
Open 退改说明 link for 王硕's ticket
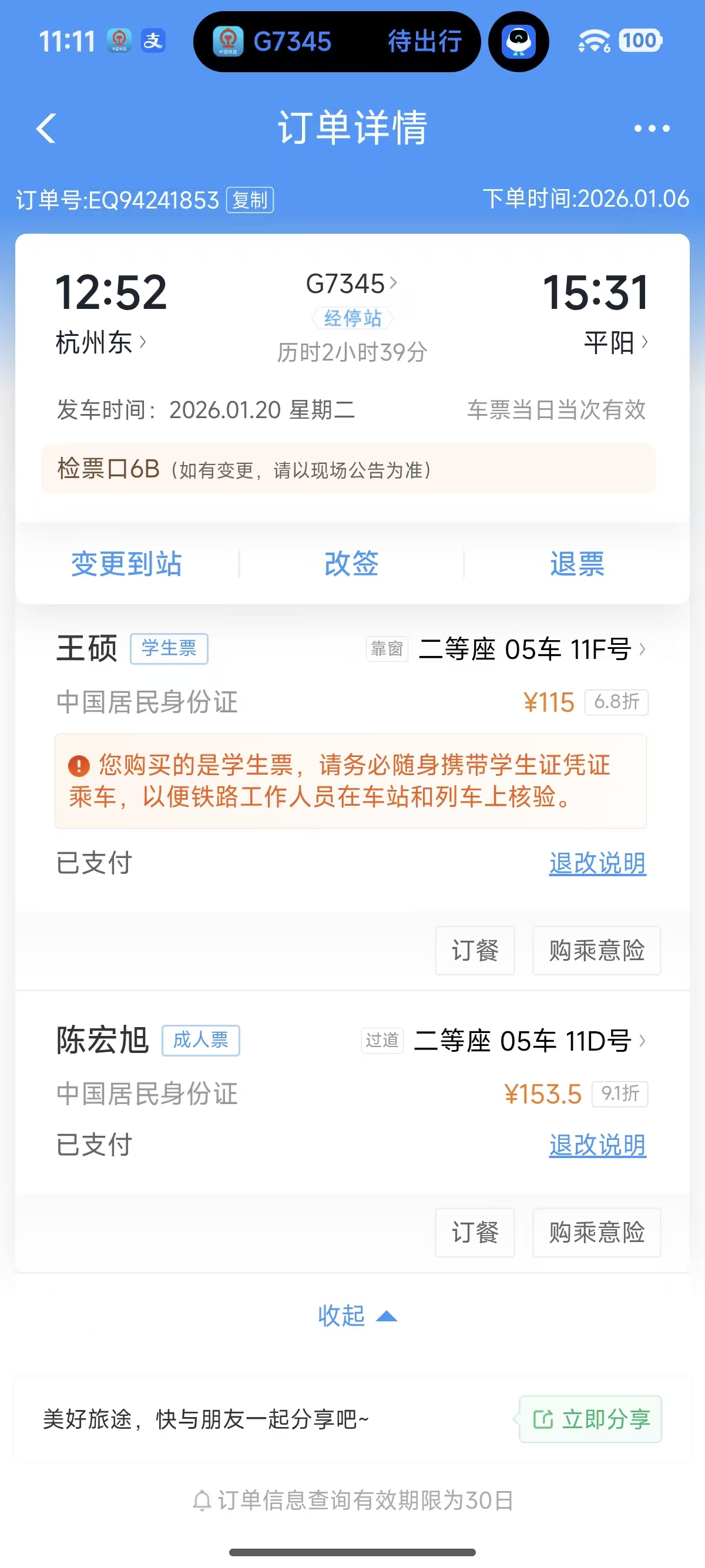pos(597,863)
